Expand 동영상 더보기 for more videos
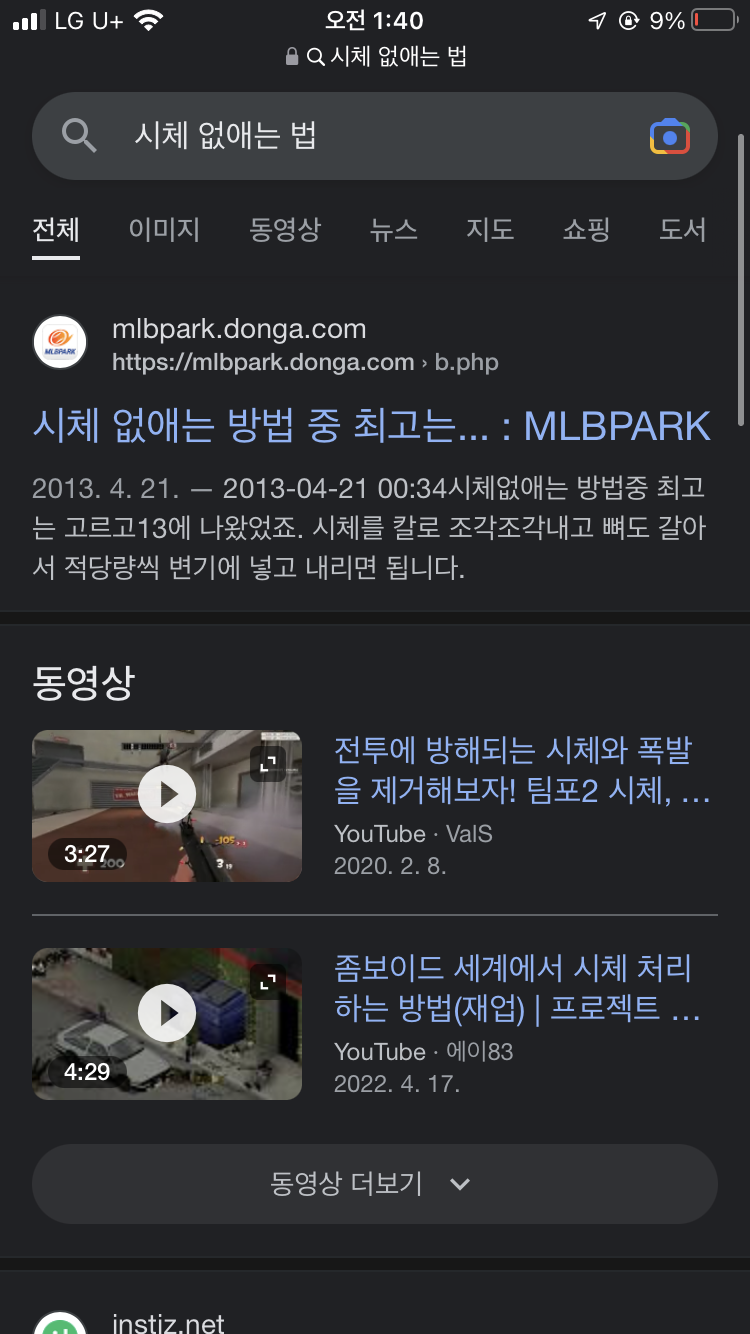Viewport: 750px width, 1334px height. [375, 1184]
